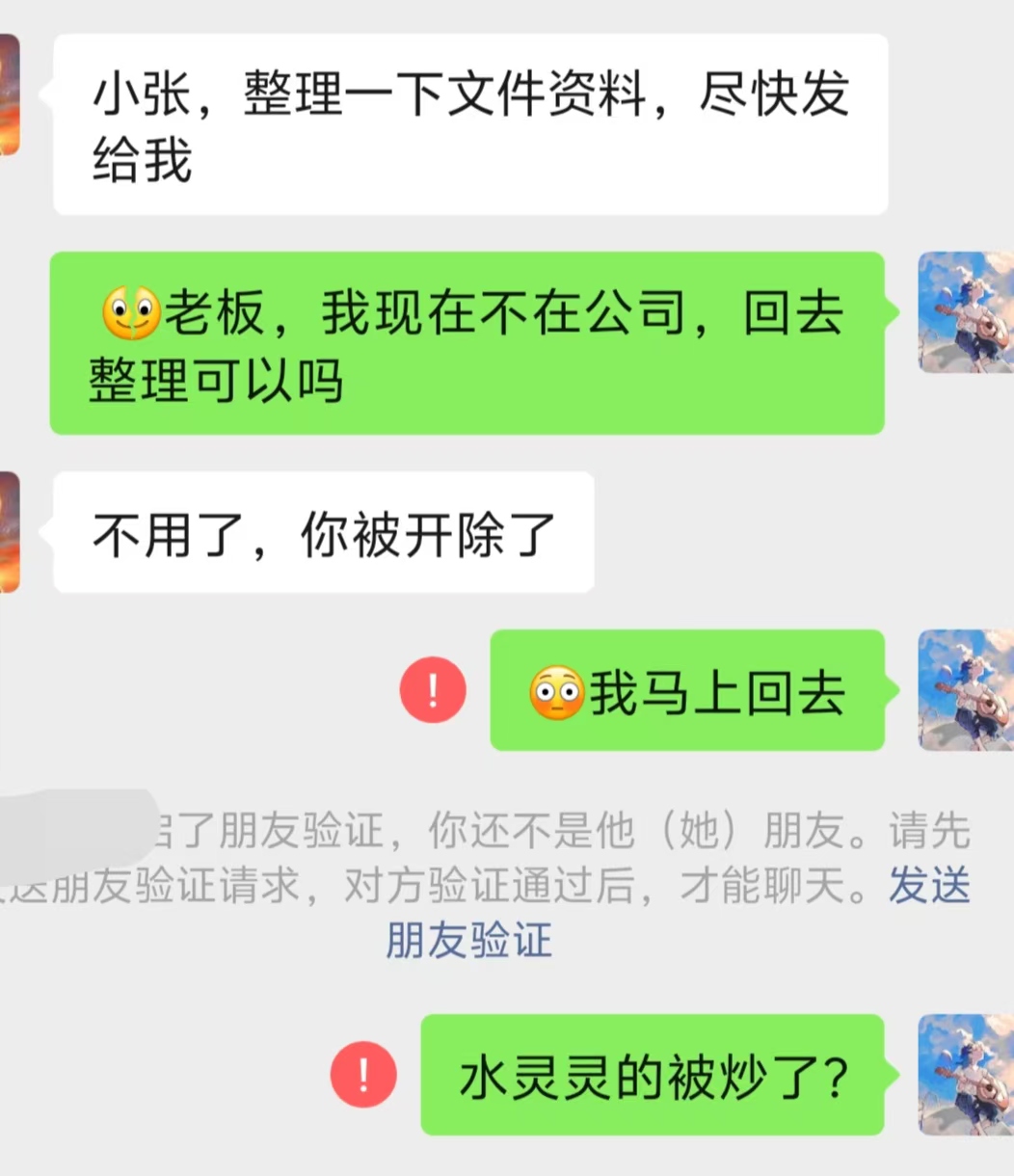Tap the resend error icon beside "我马上回去"

[433, 690]
